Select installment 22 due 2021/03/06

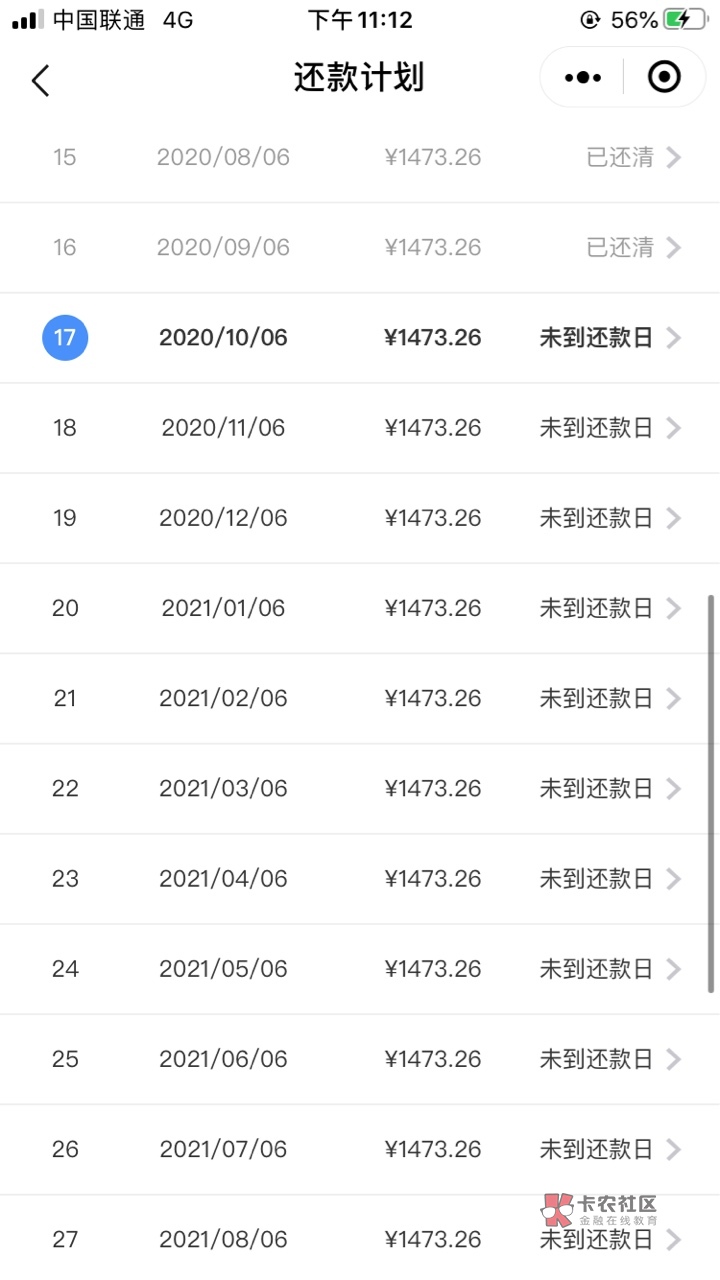pyautogui.click(x=360, y=788)
